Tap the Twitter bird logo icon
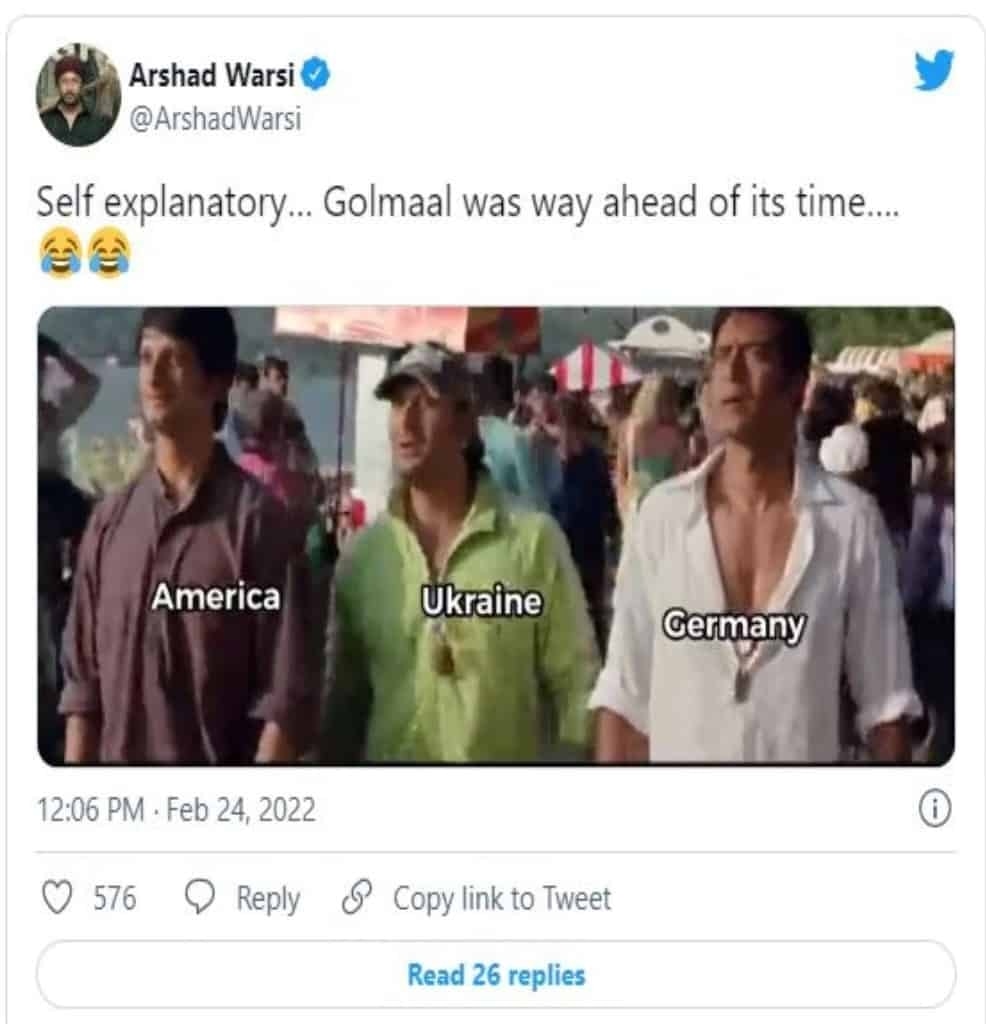986x1024 pixels. coord(933,71)
